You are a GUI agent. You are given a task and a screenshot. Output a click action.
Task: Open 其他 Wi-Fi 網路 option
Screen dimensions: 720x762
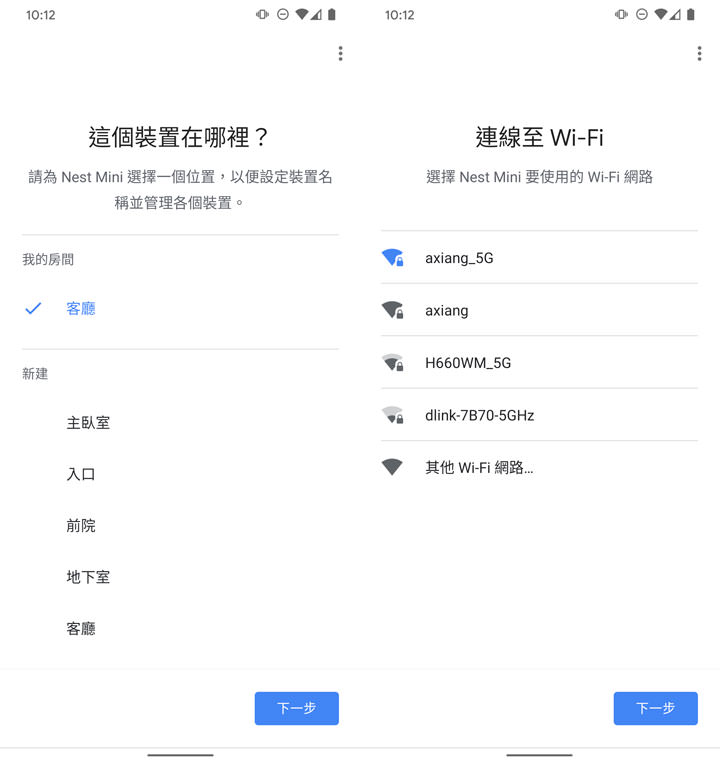[x=478, y=467]
